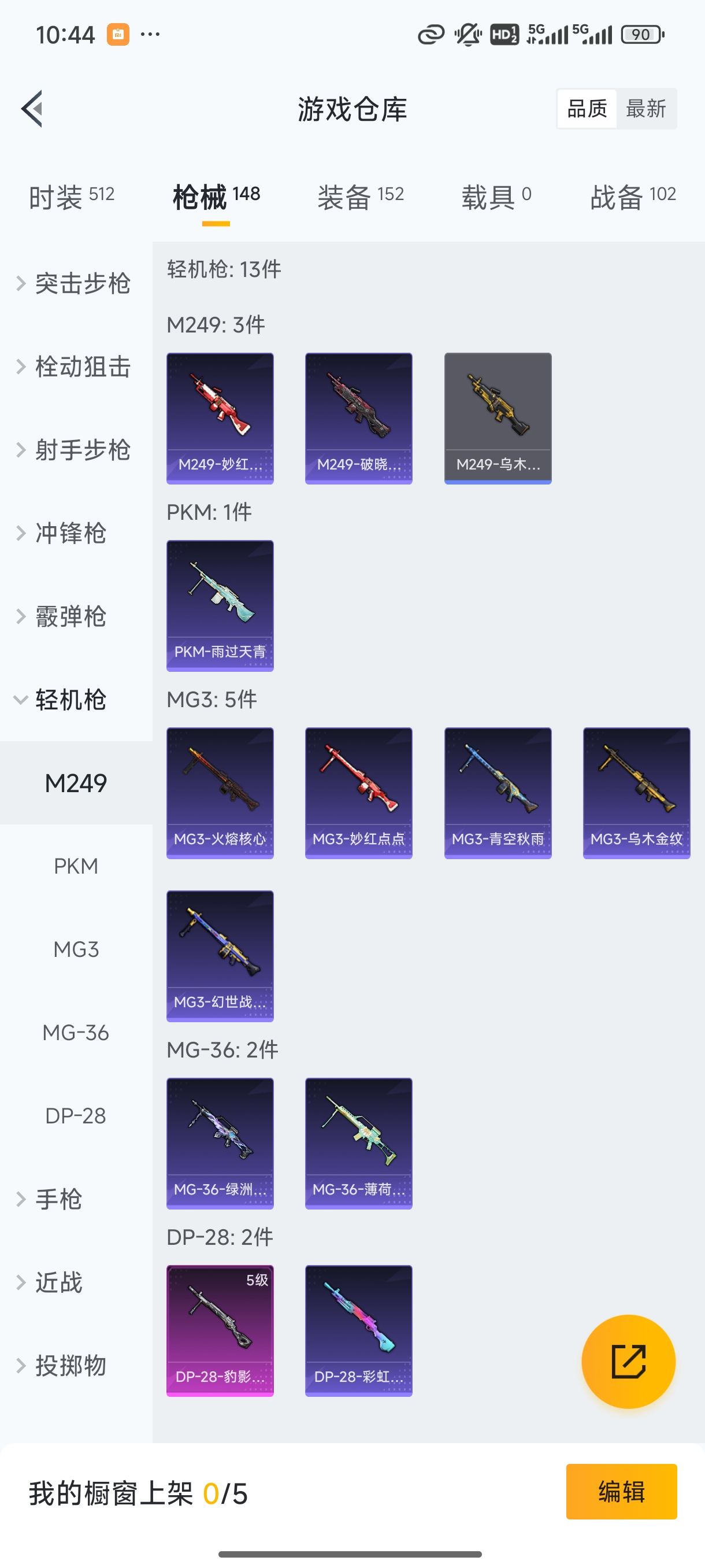Collapse the 轻机枪 category
Screen dimensions: 705x1568
pyautogui.click(x=61, y=700)
